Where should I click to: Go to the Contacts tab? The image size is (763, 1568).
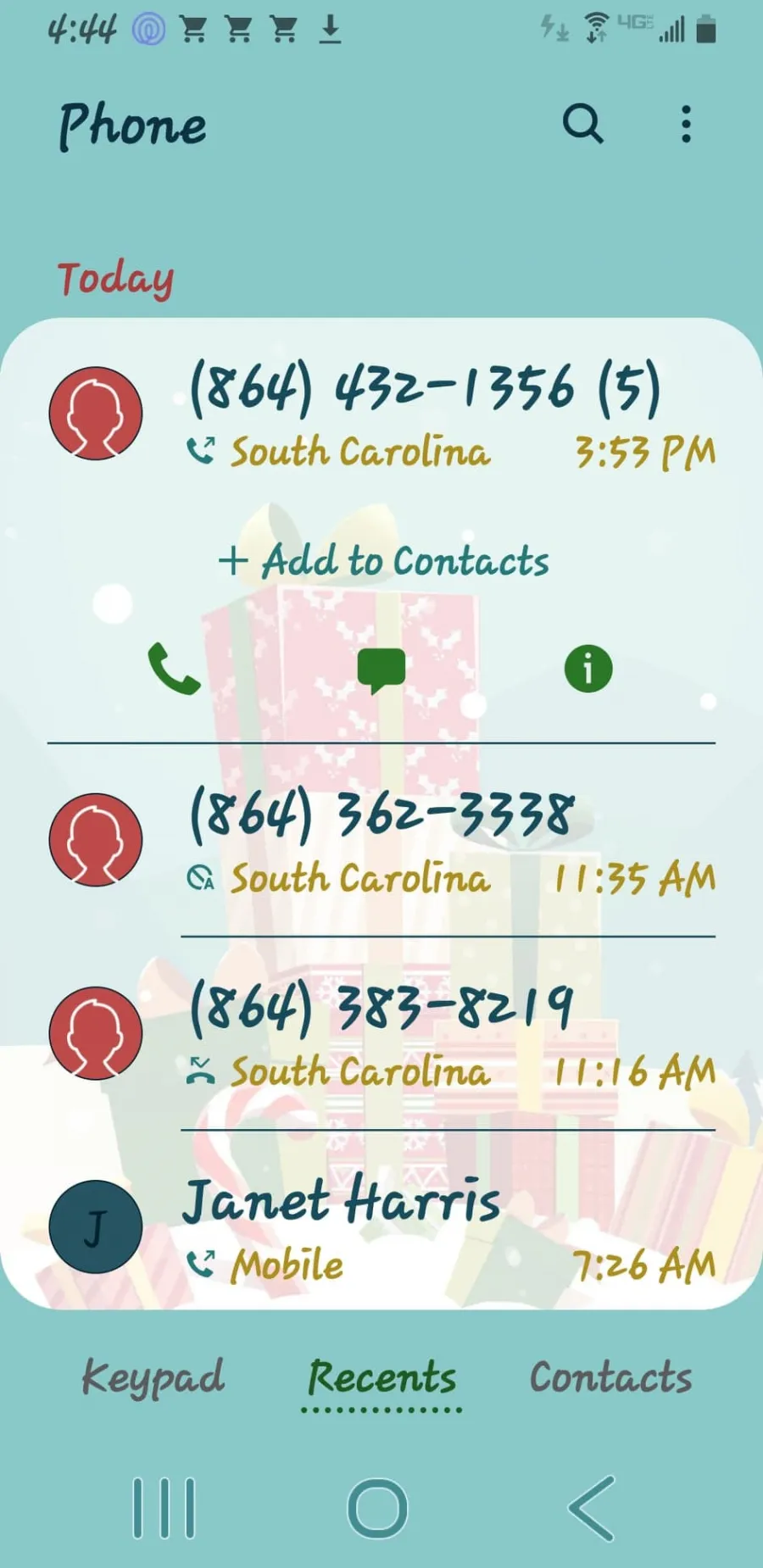pos(611,1377)
